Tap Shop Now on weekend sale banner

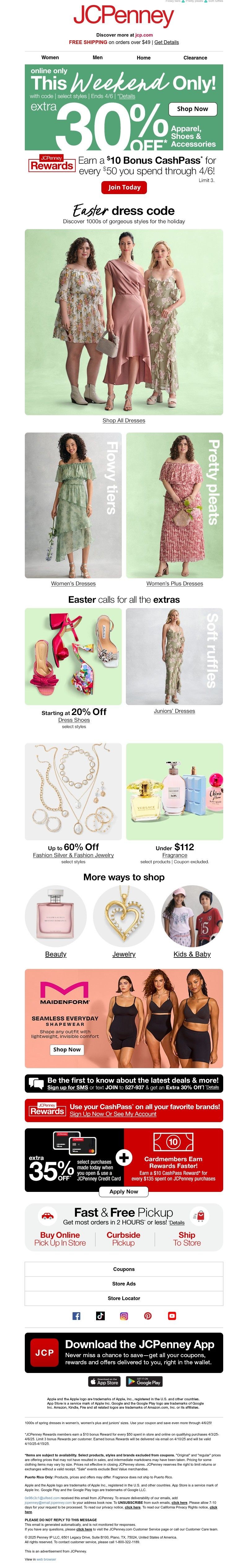[192, 109]
